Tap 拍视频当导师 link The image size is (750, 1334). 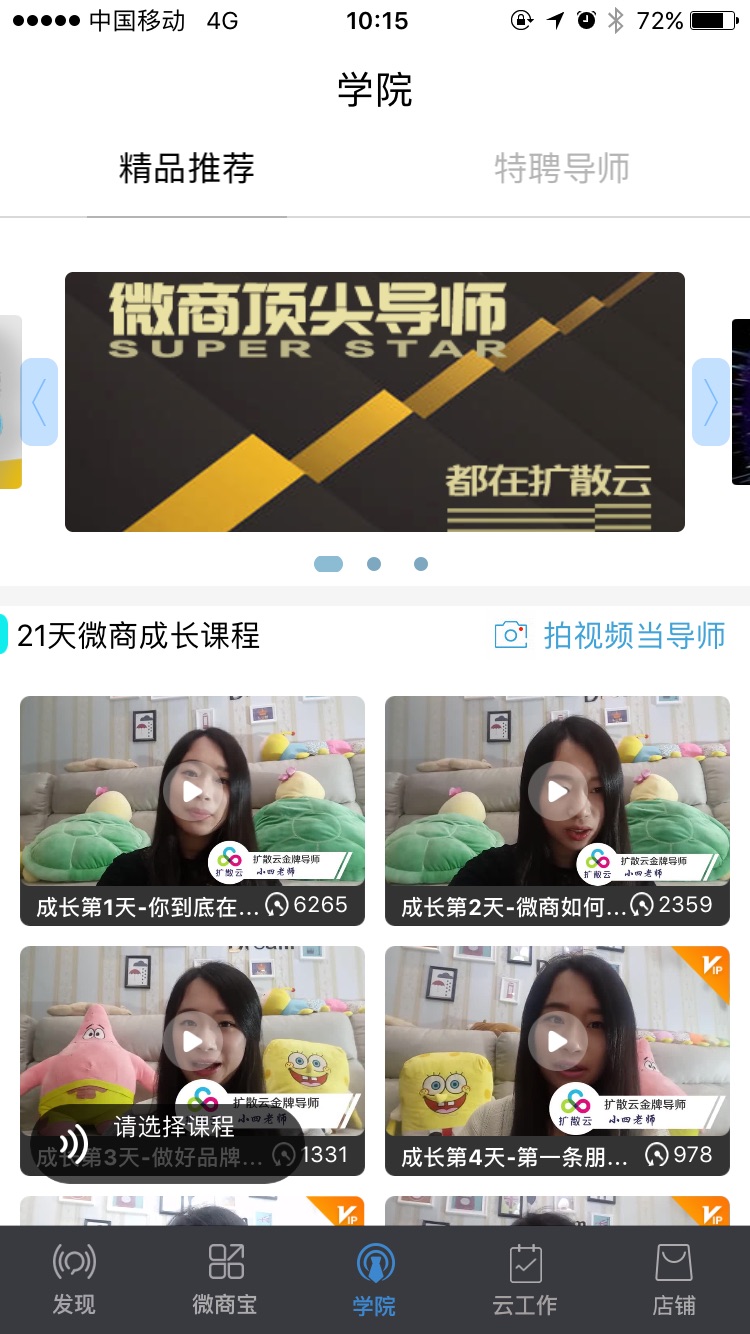pyautogui.click(x=610, y=636)
